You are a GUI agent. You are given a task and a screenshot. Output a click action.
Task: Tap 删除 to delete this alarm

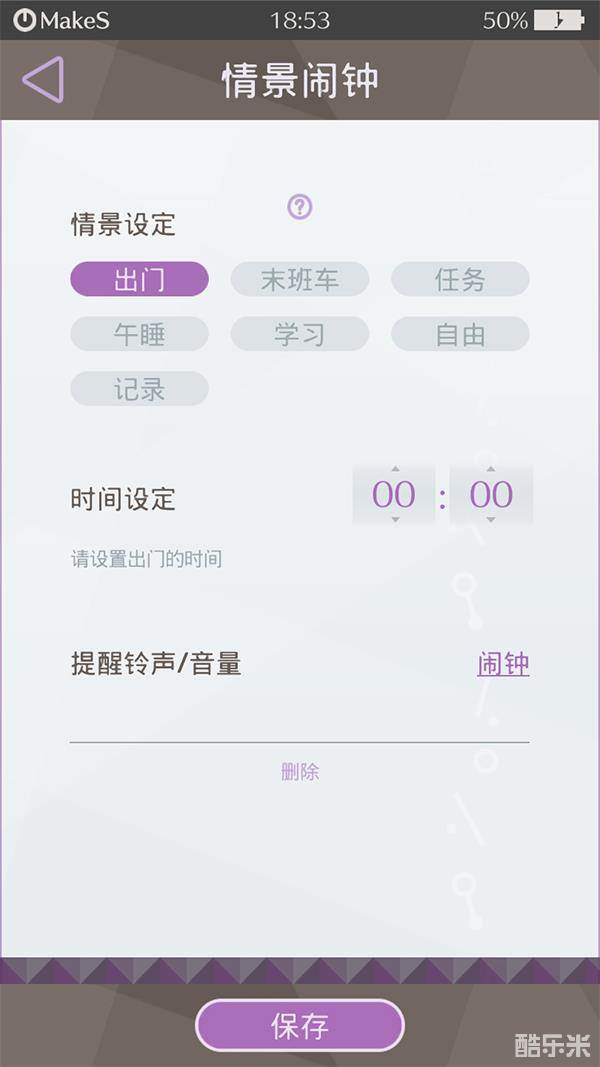pos(300,772)
